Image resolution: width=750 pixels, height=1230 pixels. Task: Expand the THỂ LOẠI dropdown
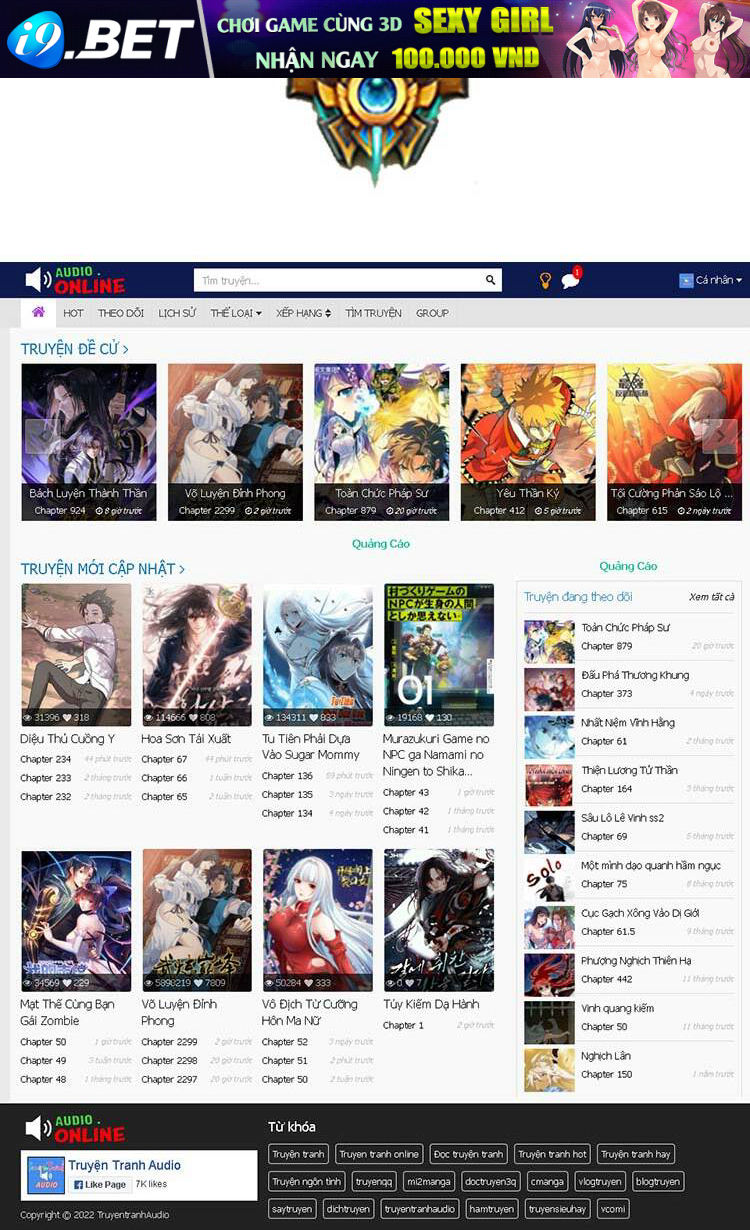(236, 313)
